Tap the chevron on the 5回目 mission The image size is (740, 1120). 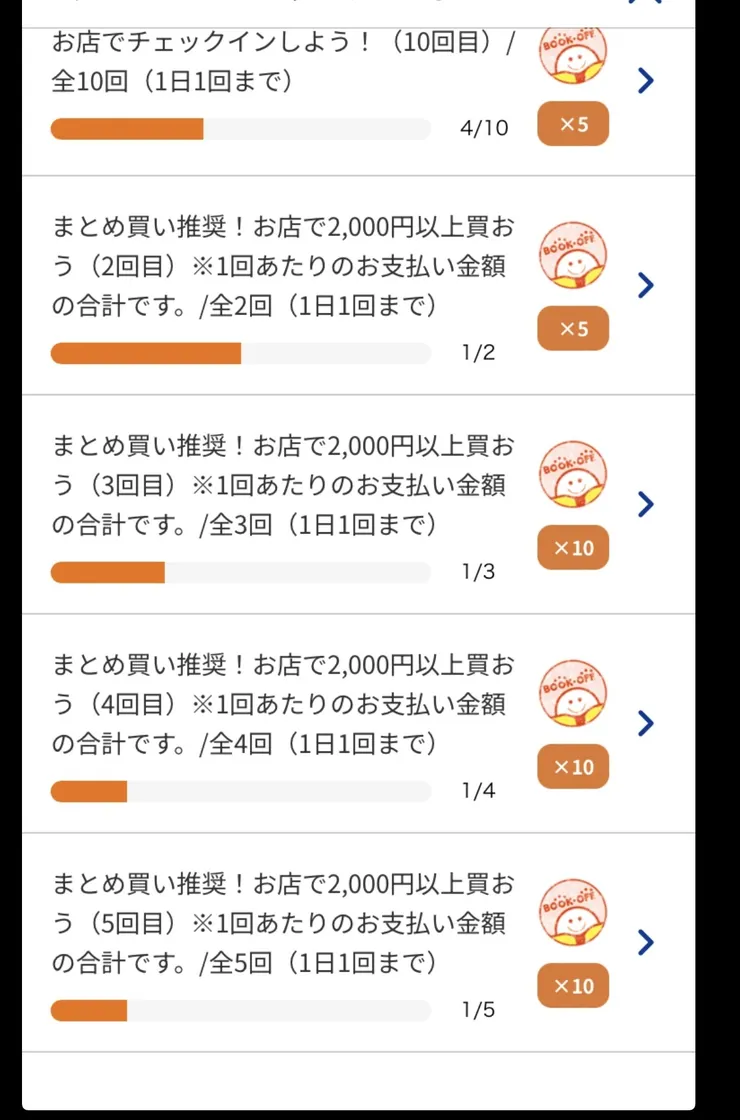pos(645,942)
